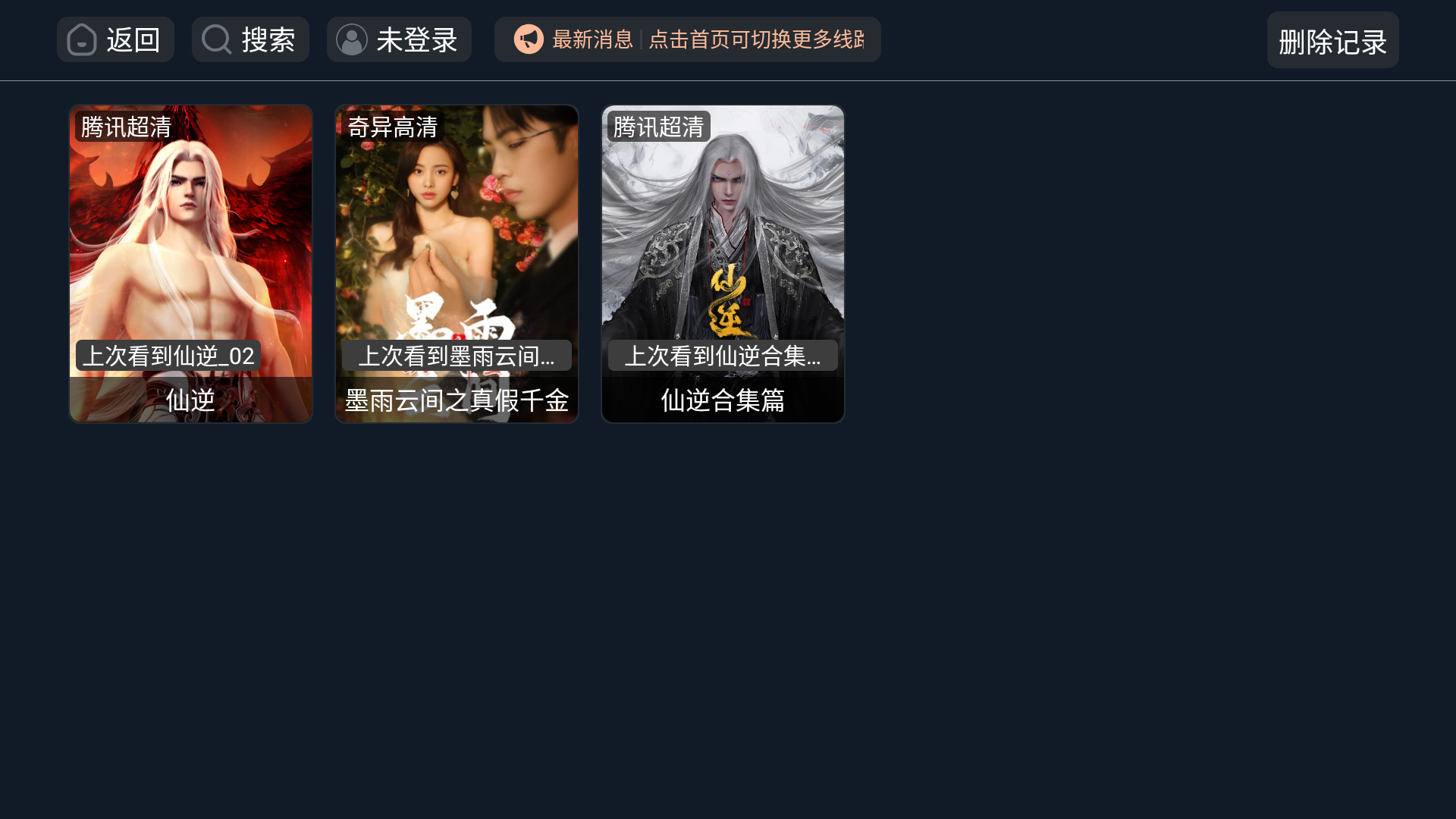Viewport: 1456px width, 819px height.
Task: Tap the 返回 button
Action: pos(115,39)
